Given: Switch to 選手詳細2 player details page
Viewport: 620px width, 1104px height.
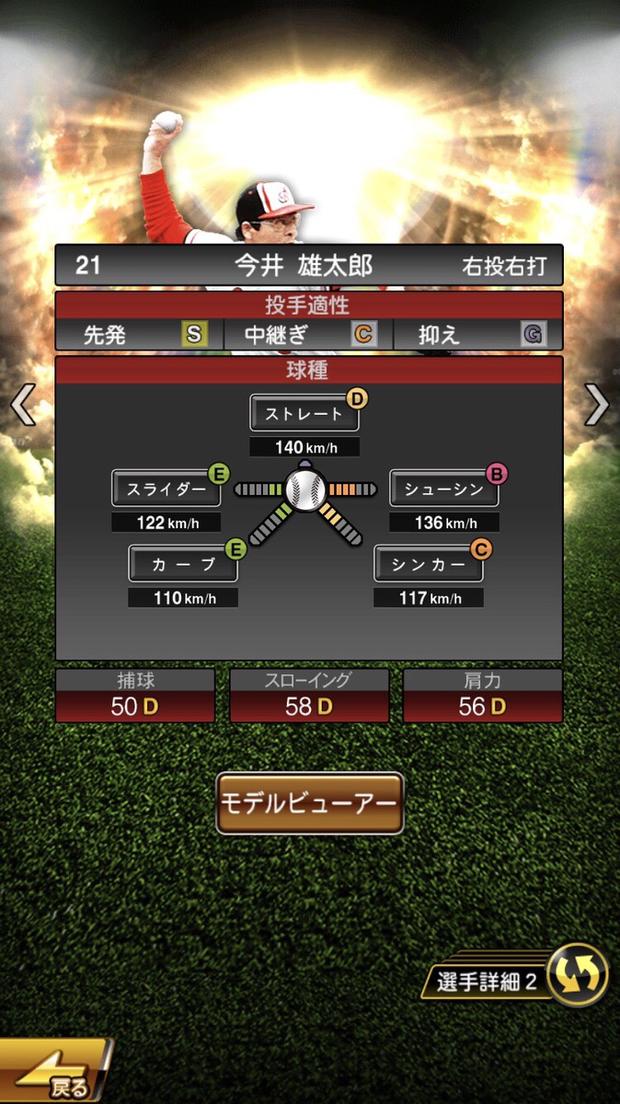Looking at the screenshot, I should pos(521,978).
